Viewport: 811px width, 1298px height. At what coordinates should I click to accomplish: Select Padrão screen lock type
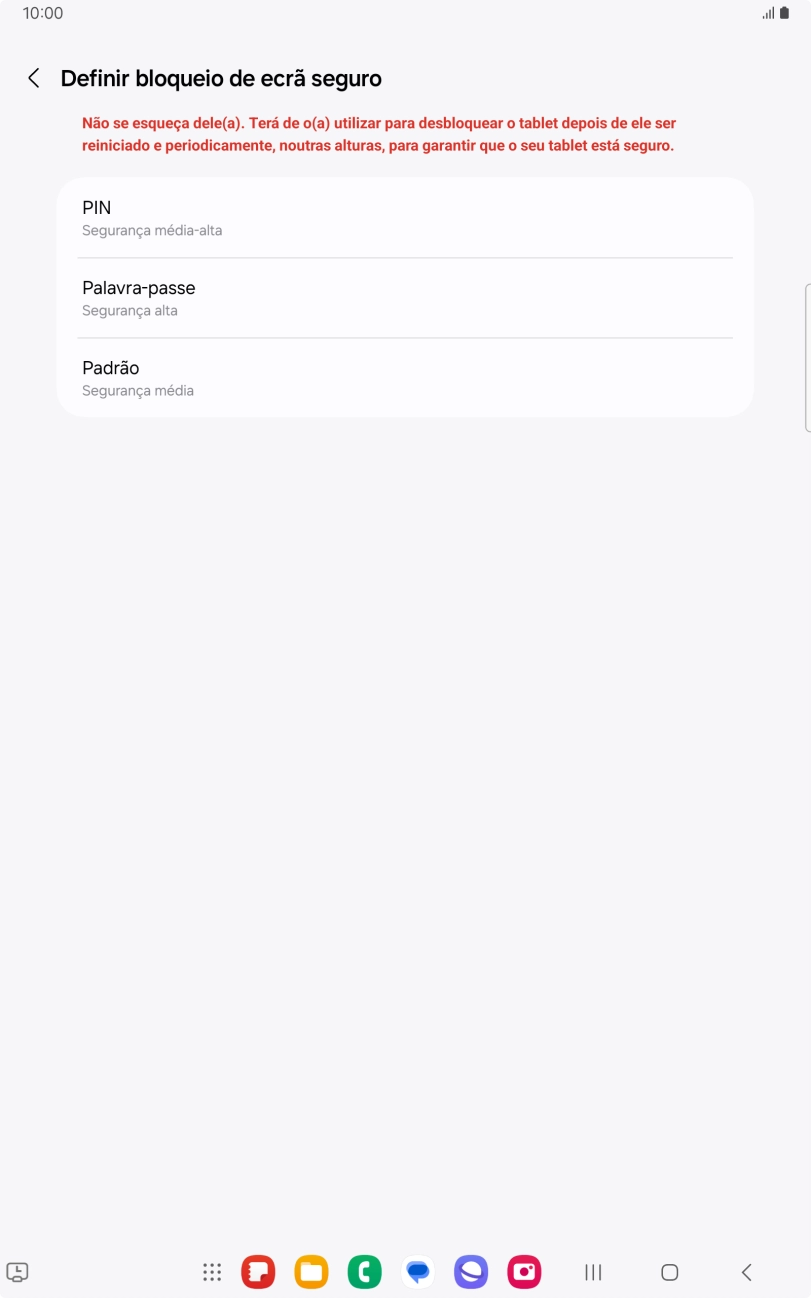pyautogui.click(x=405, y=377)
